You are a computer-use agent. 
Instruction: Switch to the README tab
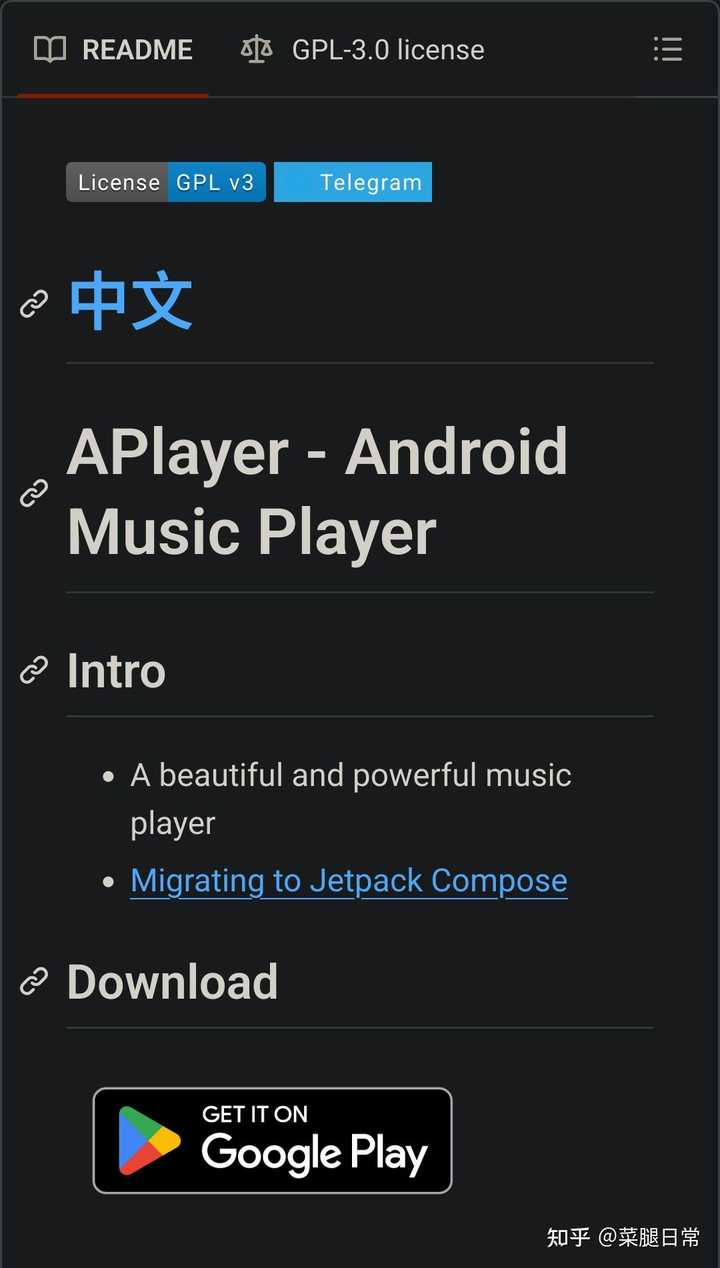click(x=113, y=49)
